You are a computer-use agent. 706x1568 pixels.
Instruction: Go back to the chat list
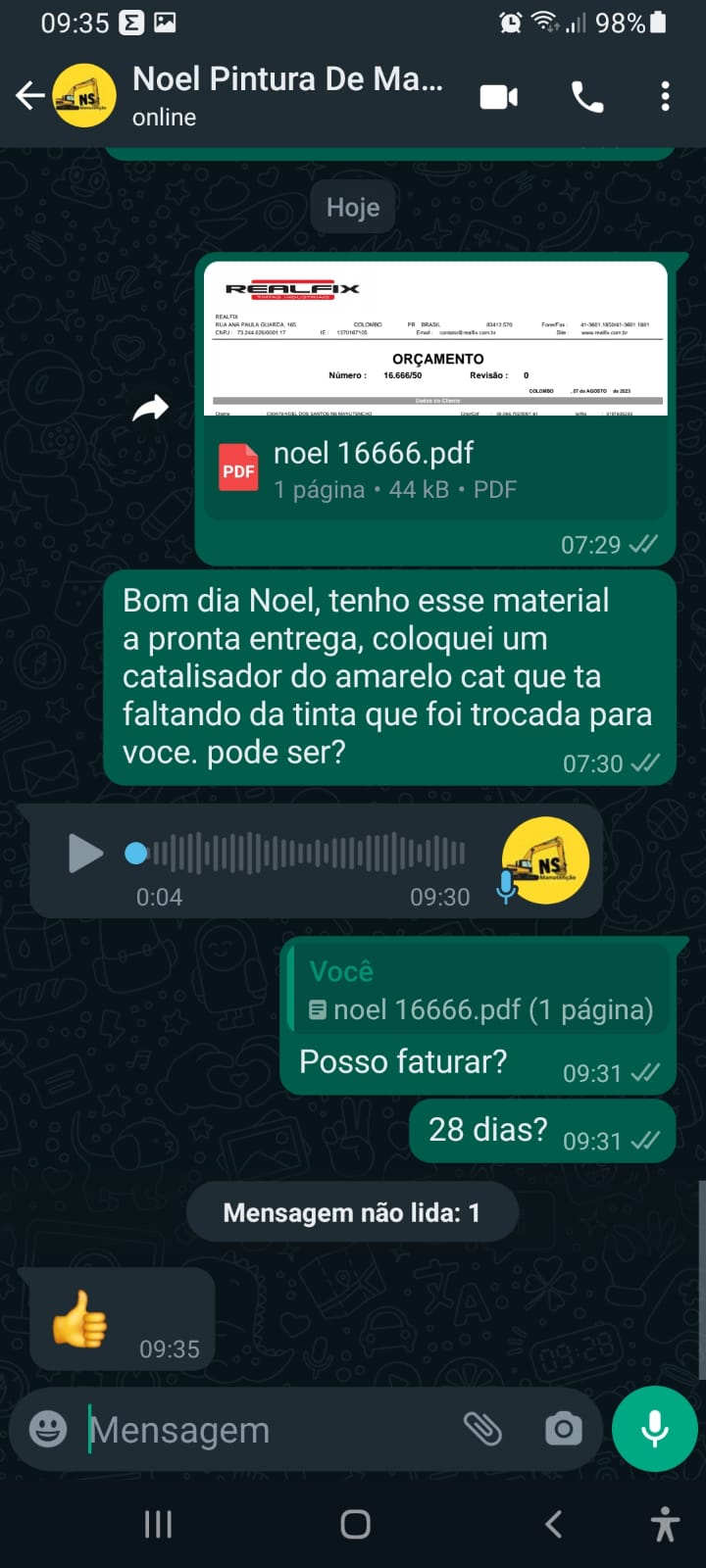30,96
